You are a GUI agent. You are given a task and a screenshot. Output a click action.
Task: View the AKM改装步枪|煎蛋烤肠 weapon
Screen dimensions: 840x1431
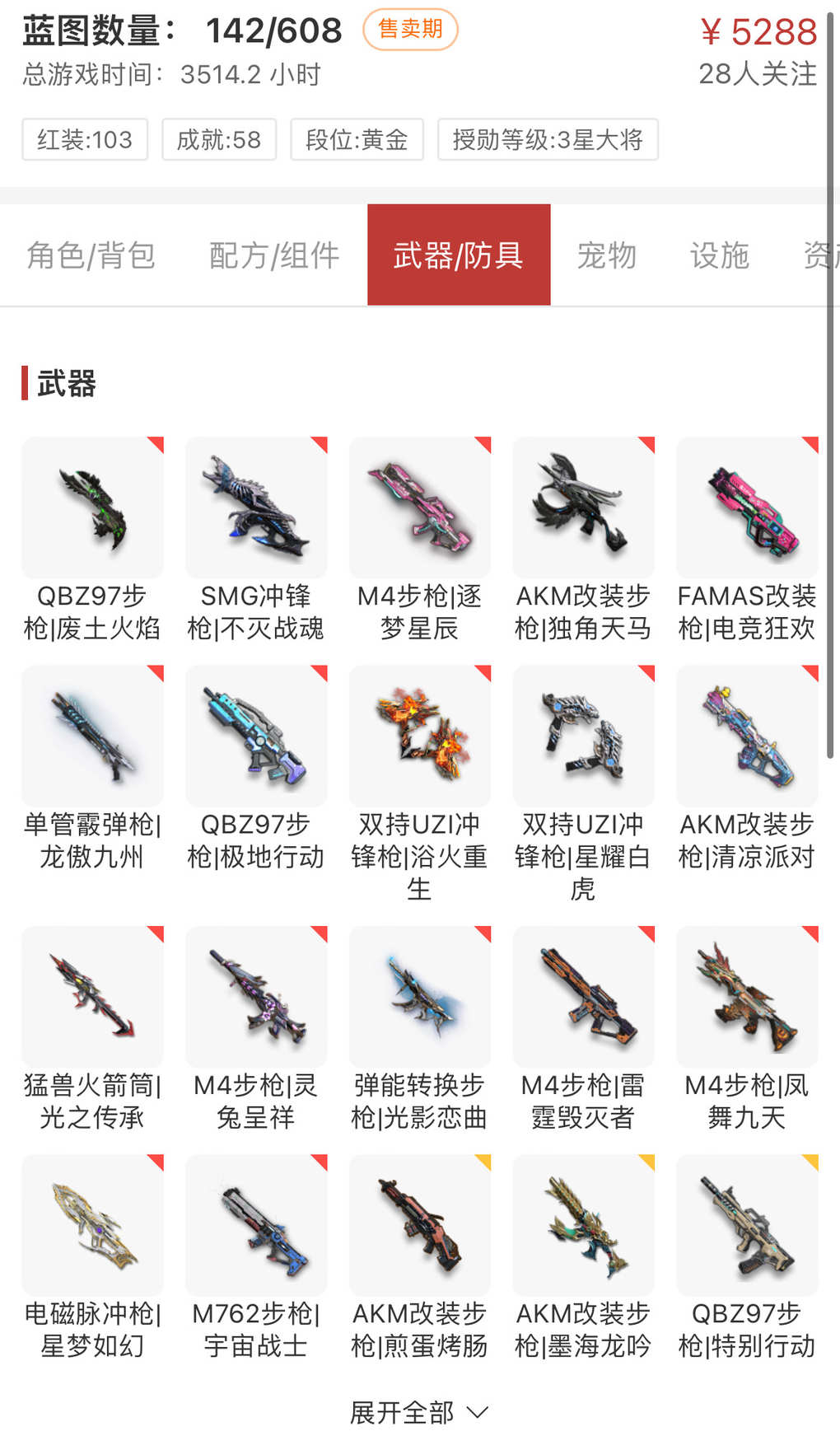pyautogui.click(x=420, y=1226)
